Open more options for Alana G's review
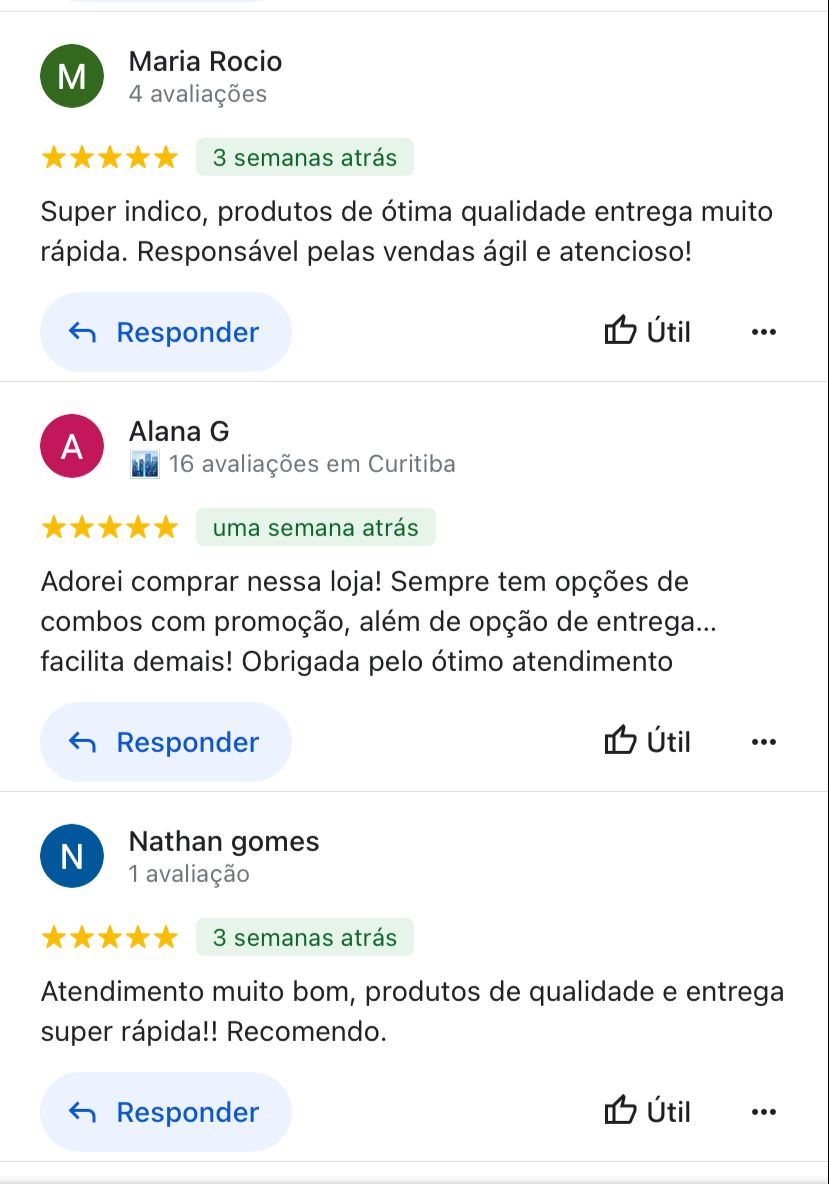 [x=763, y=742]
